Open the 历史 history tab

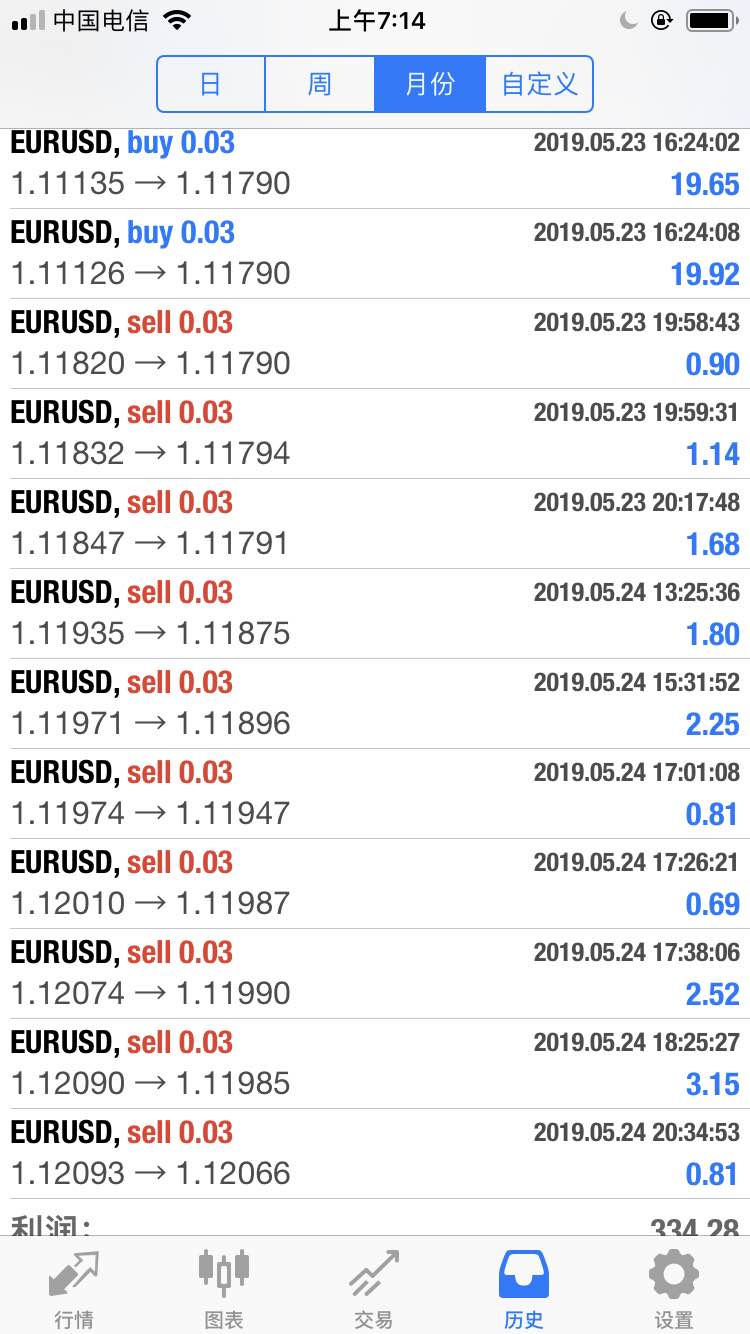[524, 1288]
